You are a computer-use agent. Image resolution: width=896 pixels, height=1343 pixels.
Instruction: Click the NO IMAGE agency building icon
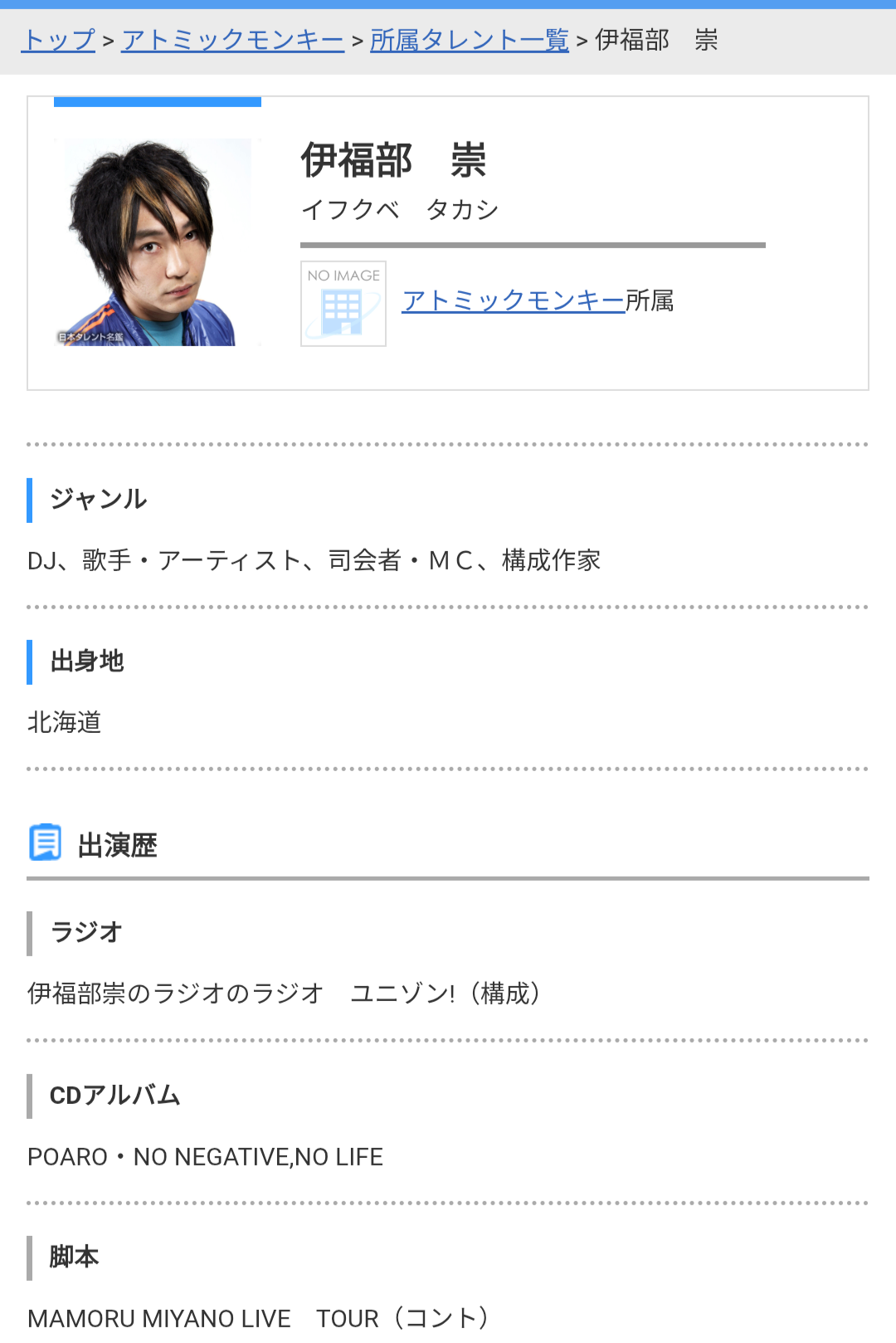(343, 304)
